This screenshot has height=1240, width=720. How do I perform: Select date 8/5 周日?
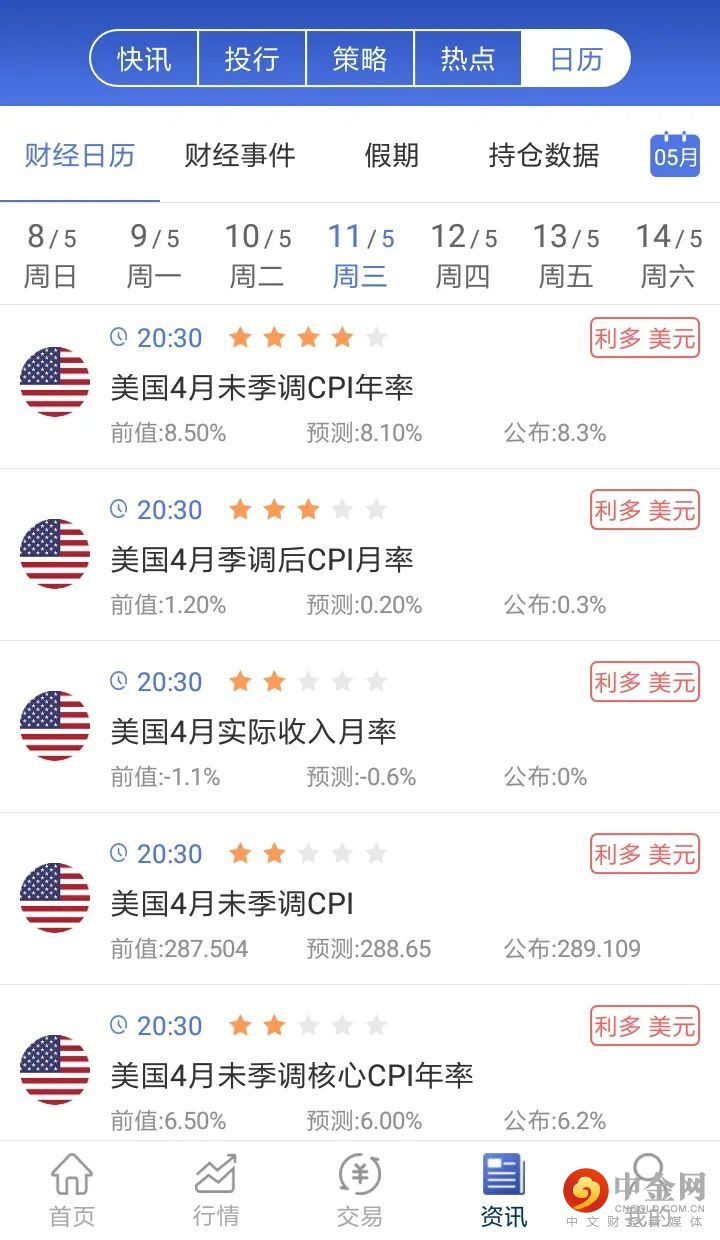[51, 255]
